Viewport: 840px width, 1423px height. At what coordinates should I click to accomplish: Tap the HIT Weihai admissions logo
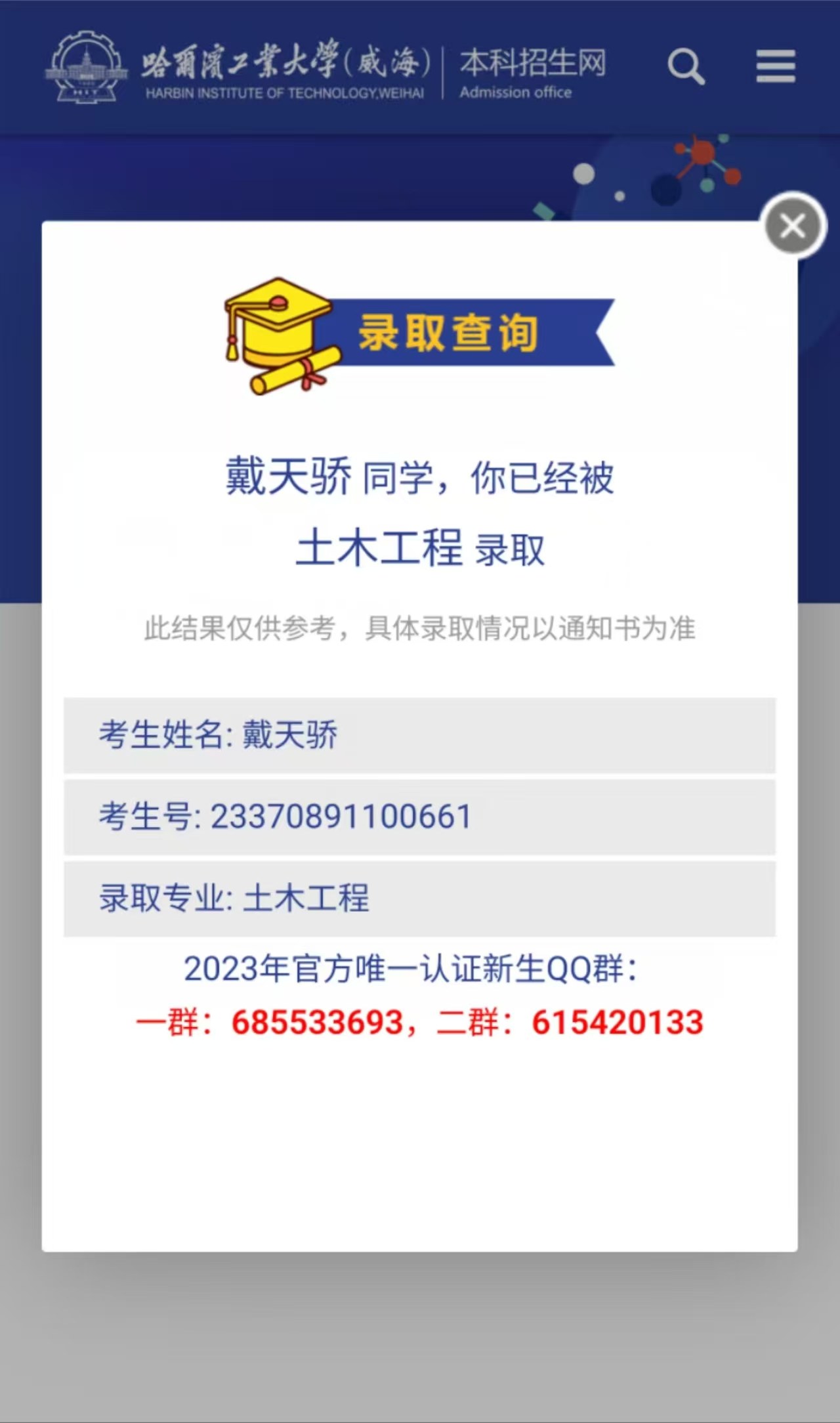[x=325, y=68]
